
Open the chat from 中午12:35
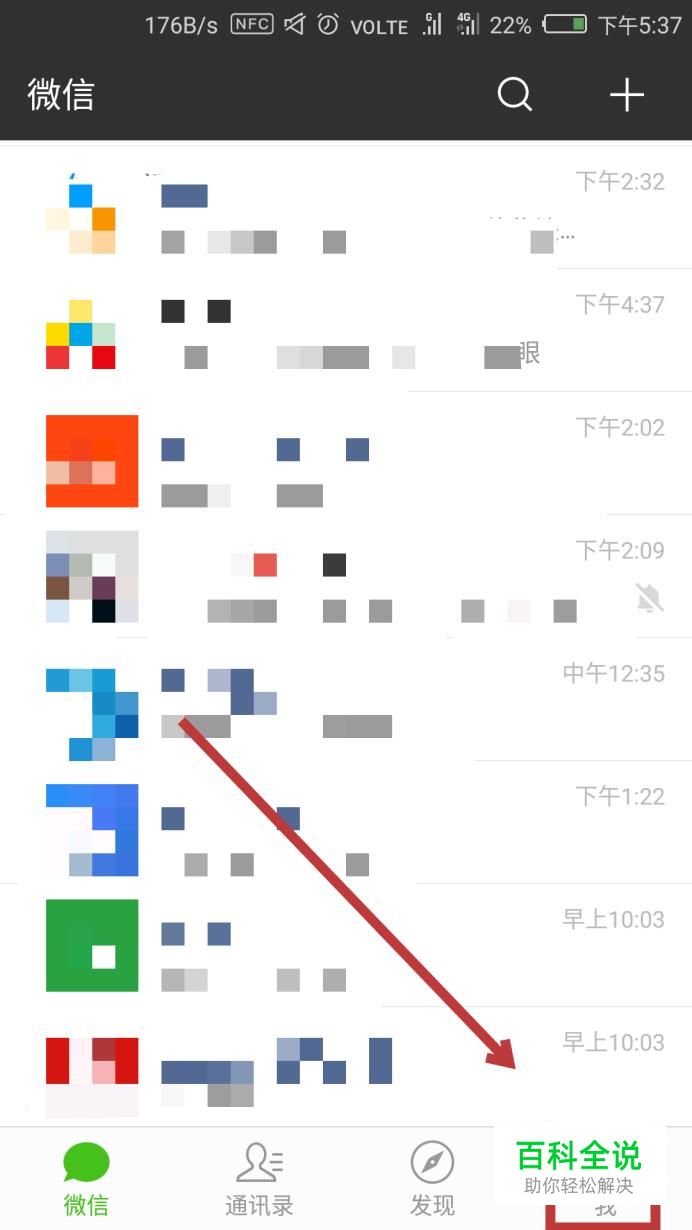click(x=346, y=702)
